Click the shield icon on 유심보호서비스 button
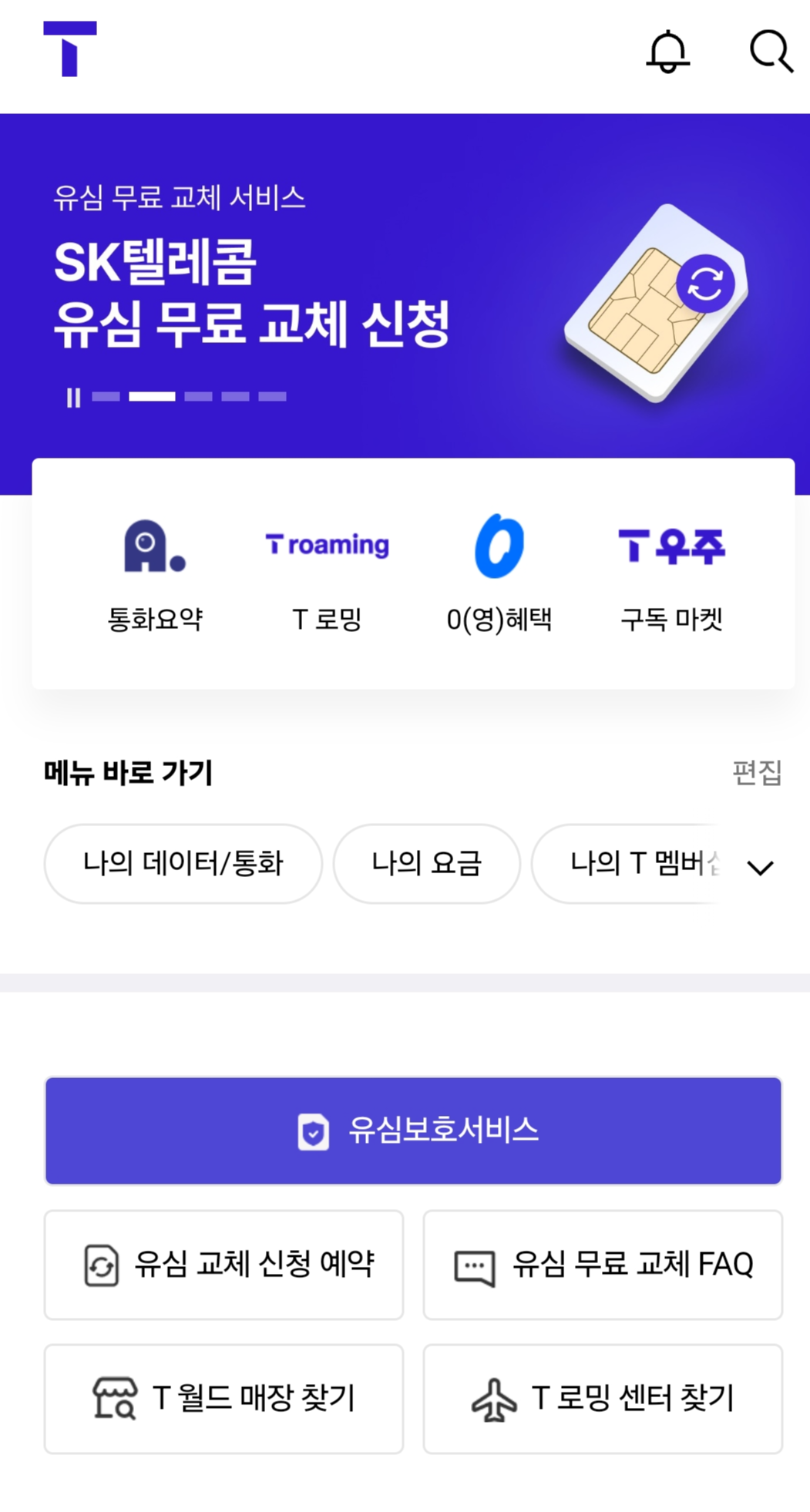 pos(311,1131)
